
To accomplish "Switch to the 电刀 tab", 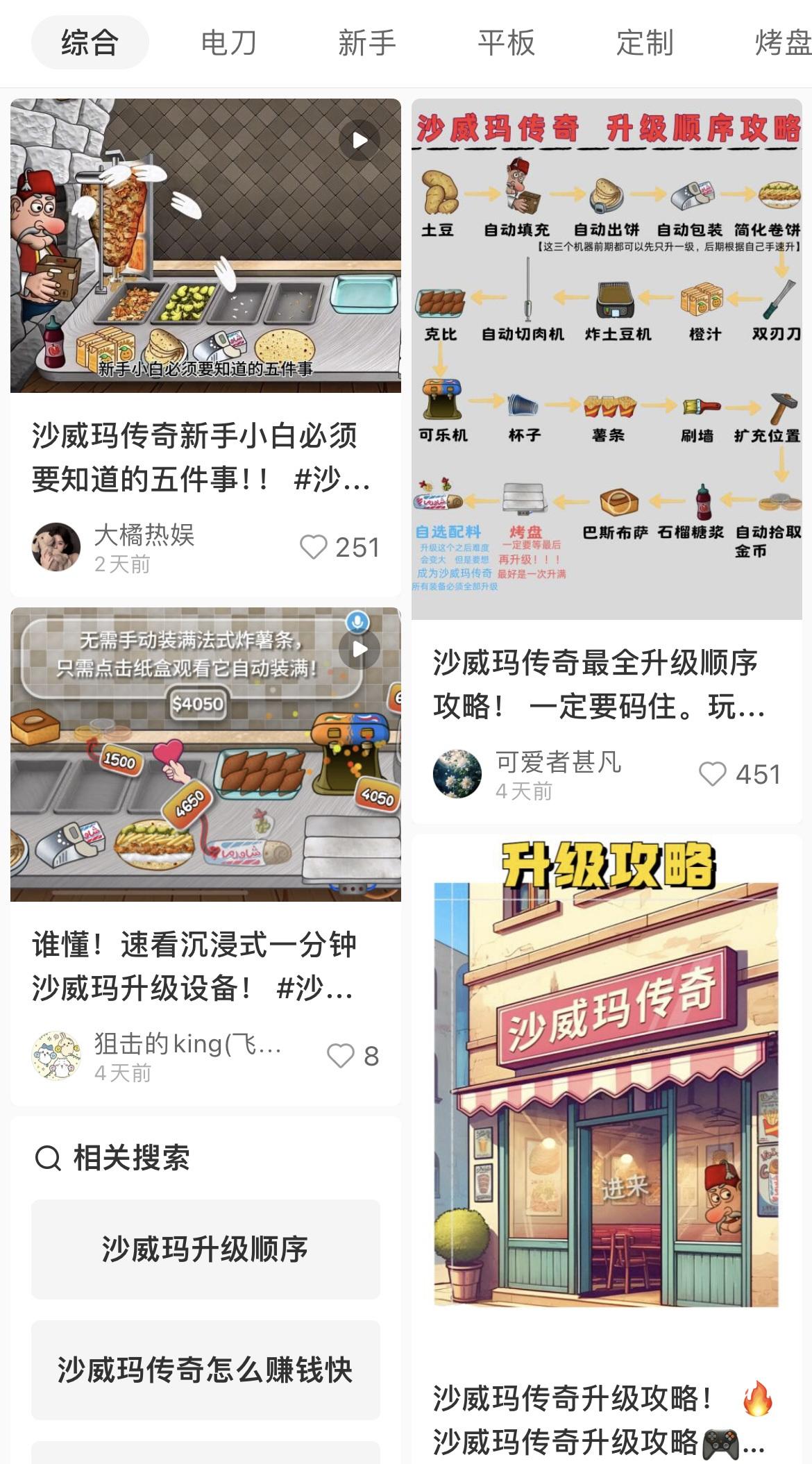I will pyautogui.click(x=228, y=43).
